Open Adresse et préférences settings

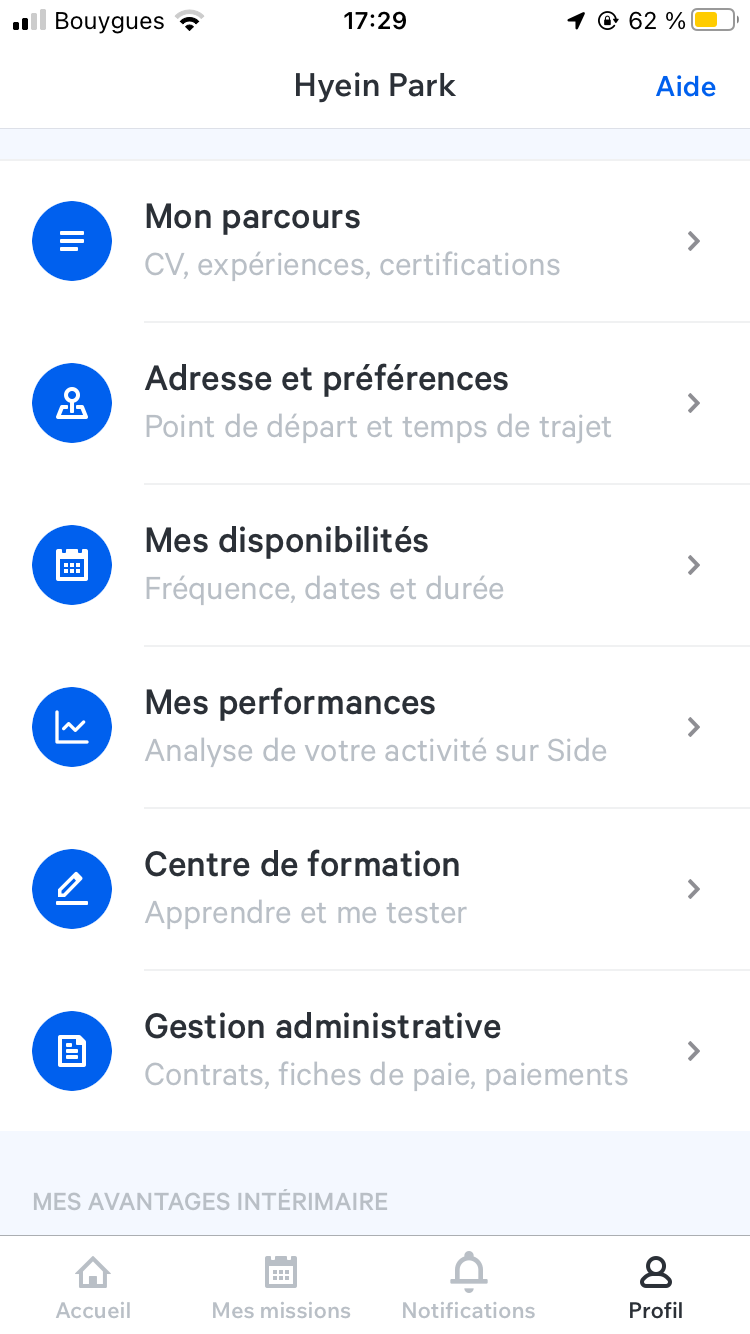(x=375, y=403)
